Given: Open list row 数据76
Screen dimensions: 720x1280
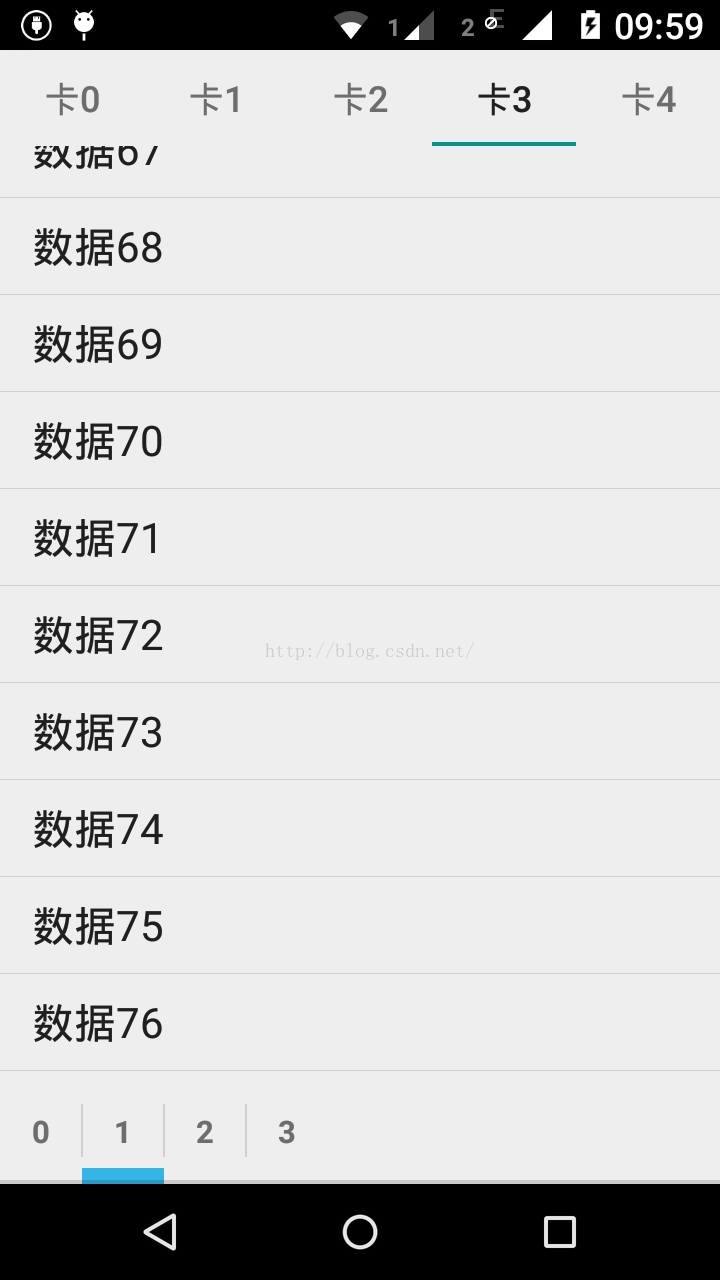Looking at the screenshot, I should coord(360,1023).
